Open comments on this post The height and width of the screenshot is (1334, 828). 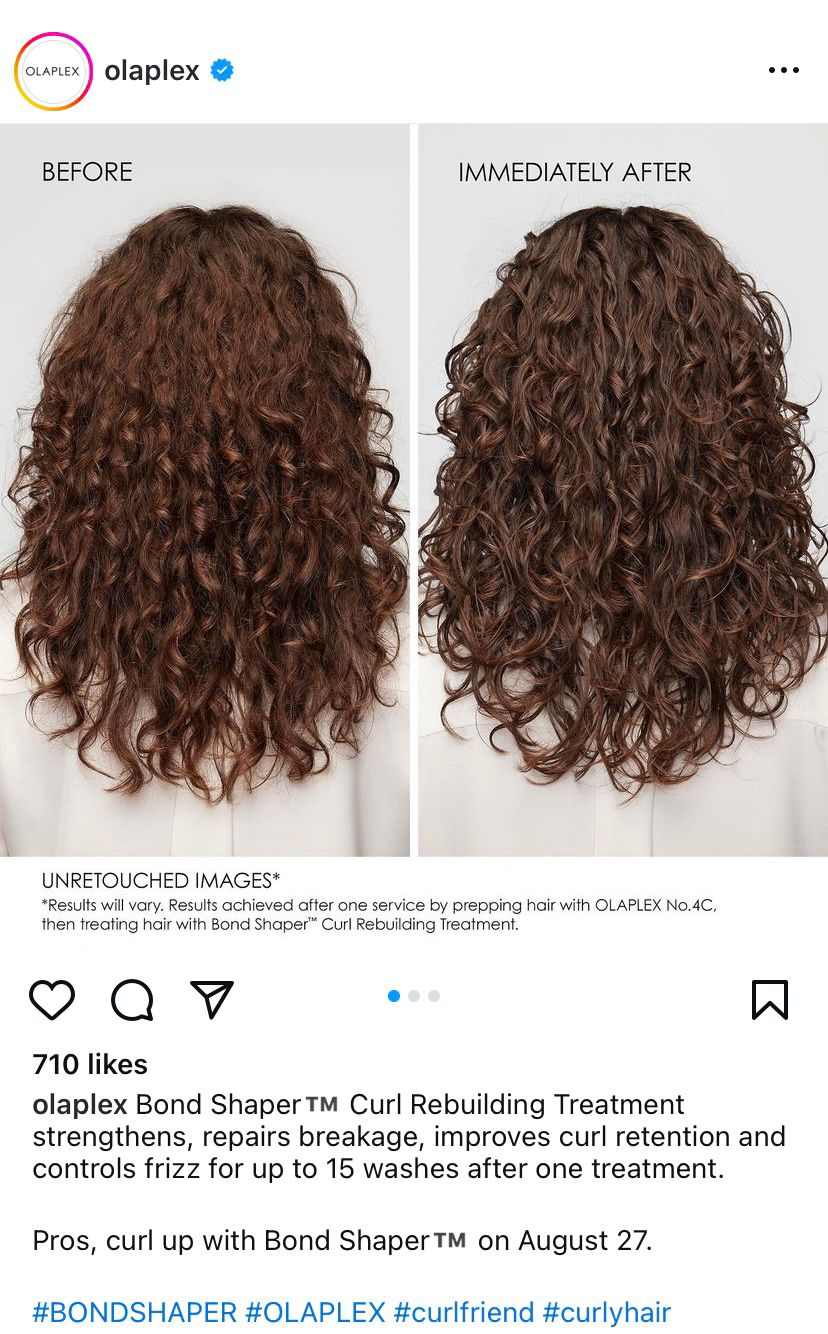(132, 999)
